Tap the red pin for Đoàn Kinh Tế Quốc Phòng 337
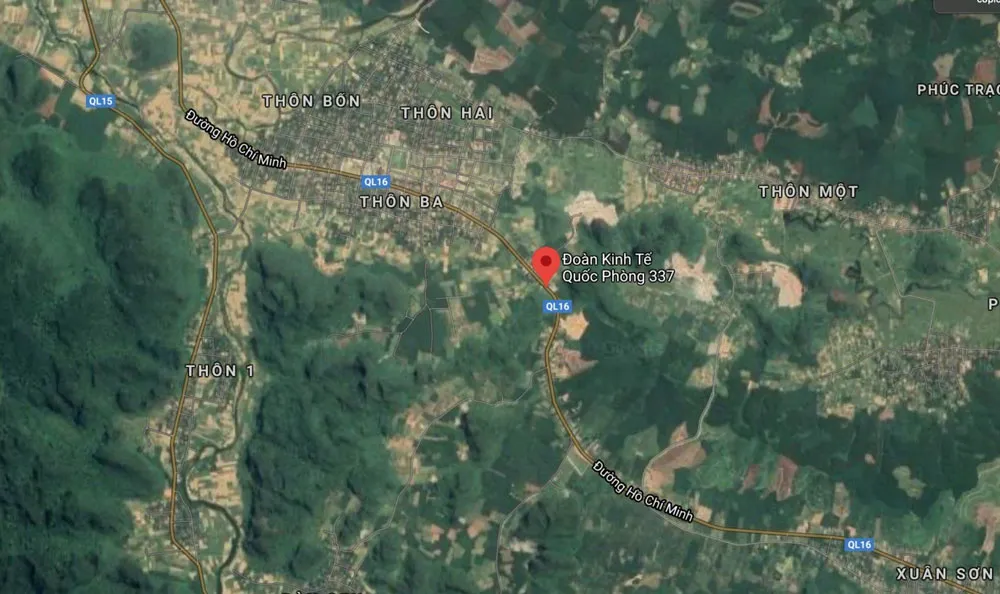Screen dimensions: 1000x594 (x=546, y=263)
